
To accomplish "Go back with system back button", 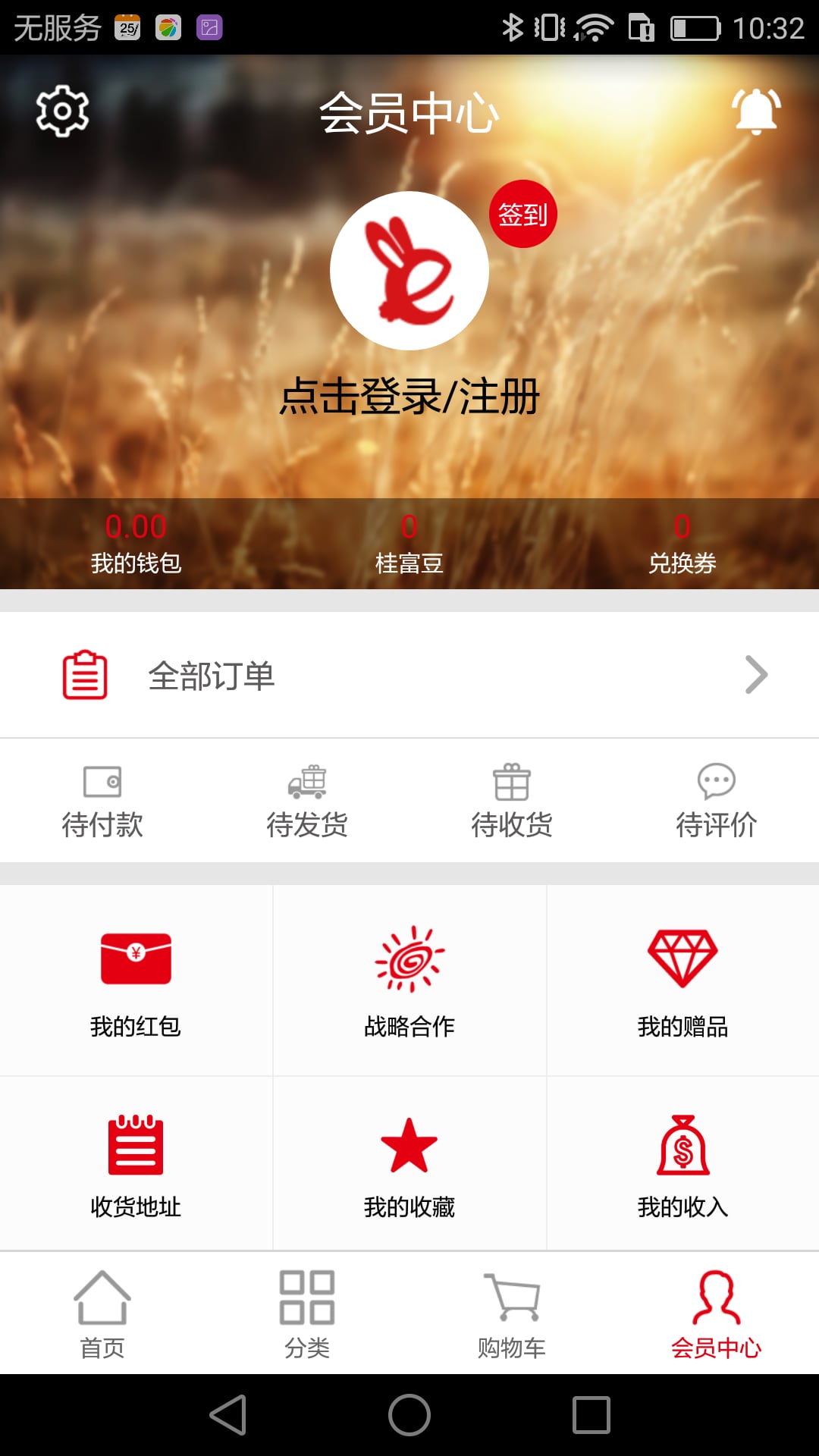I will coord(228,1415).
